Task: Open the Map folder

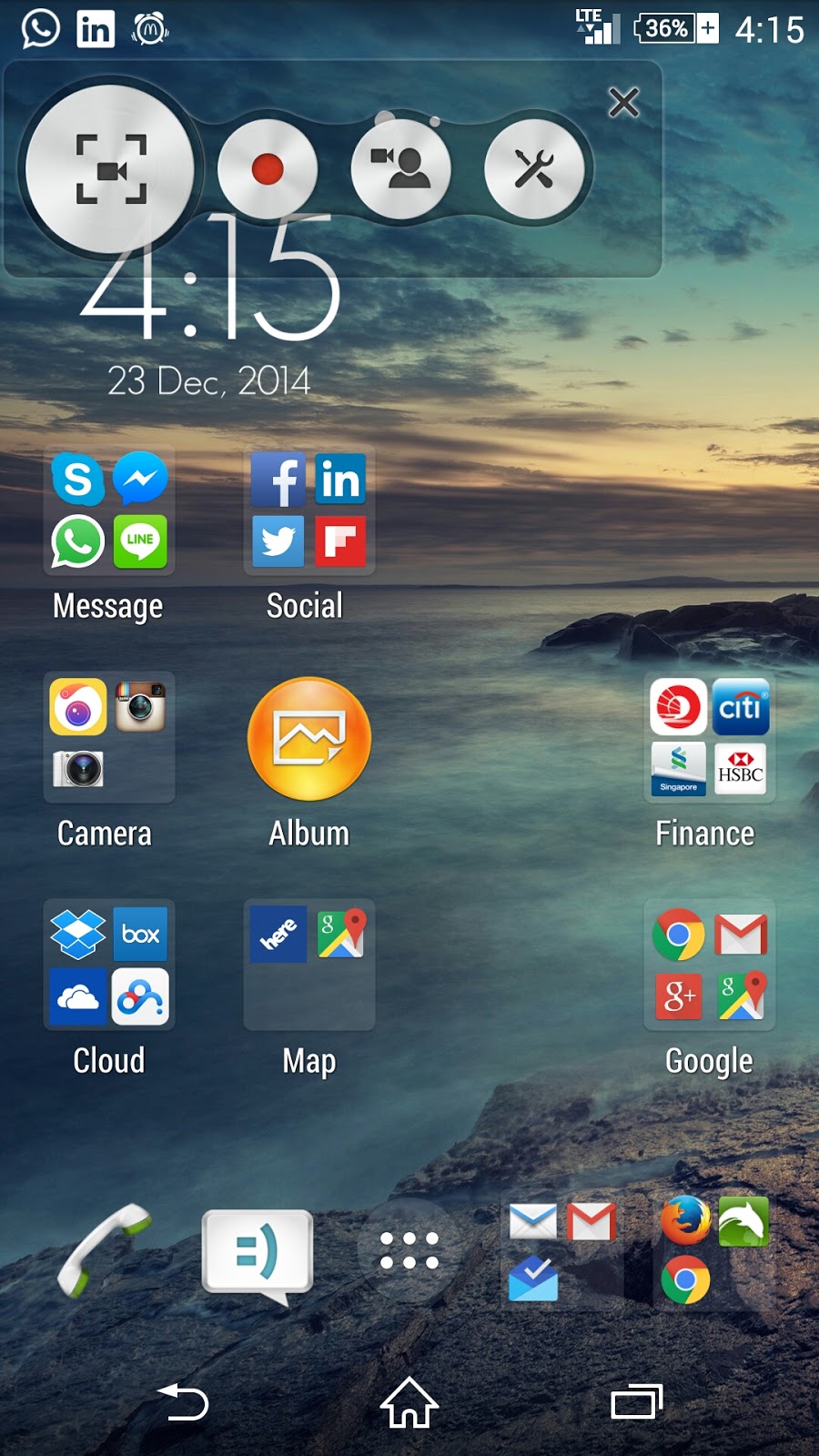Action: click(308, 965)
